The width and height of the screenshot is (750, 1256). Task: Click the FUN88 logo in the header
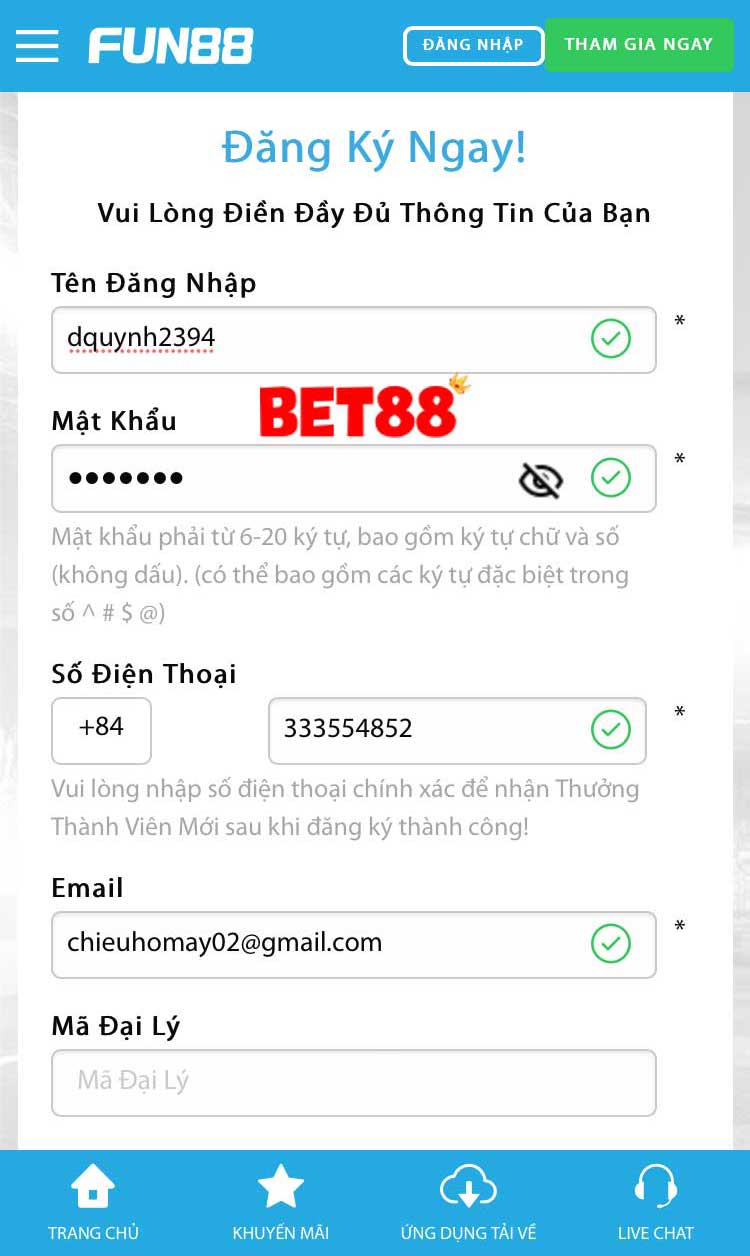(170, 44)
